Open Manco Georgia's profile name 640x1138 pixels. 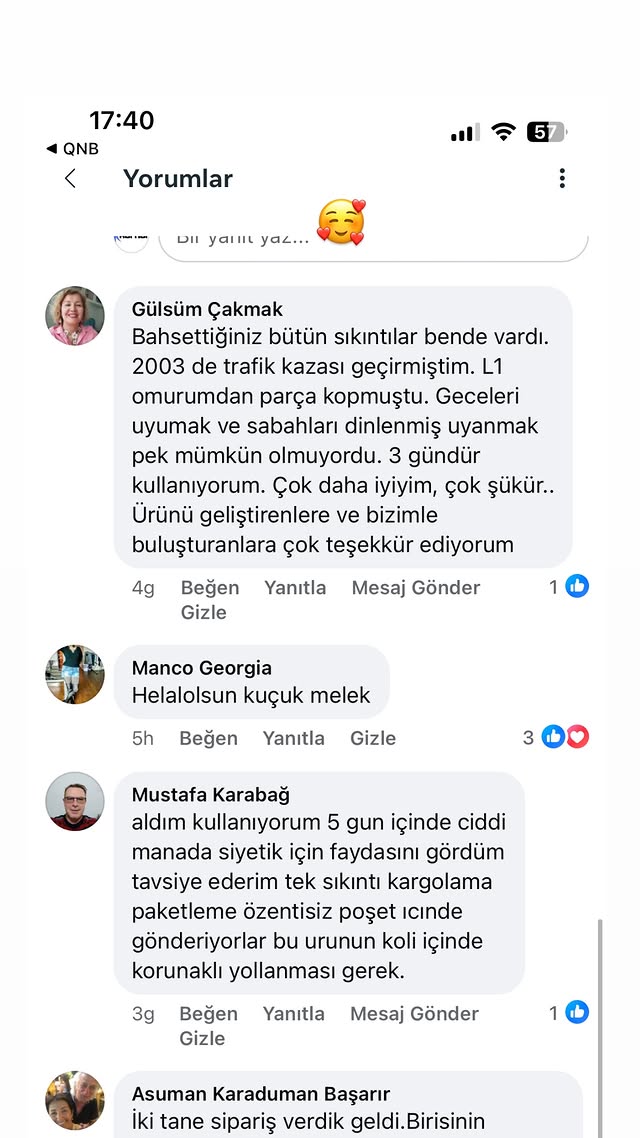(x=201, y=668)
